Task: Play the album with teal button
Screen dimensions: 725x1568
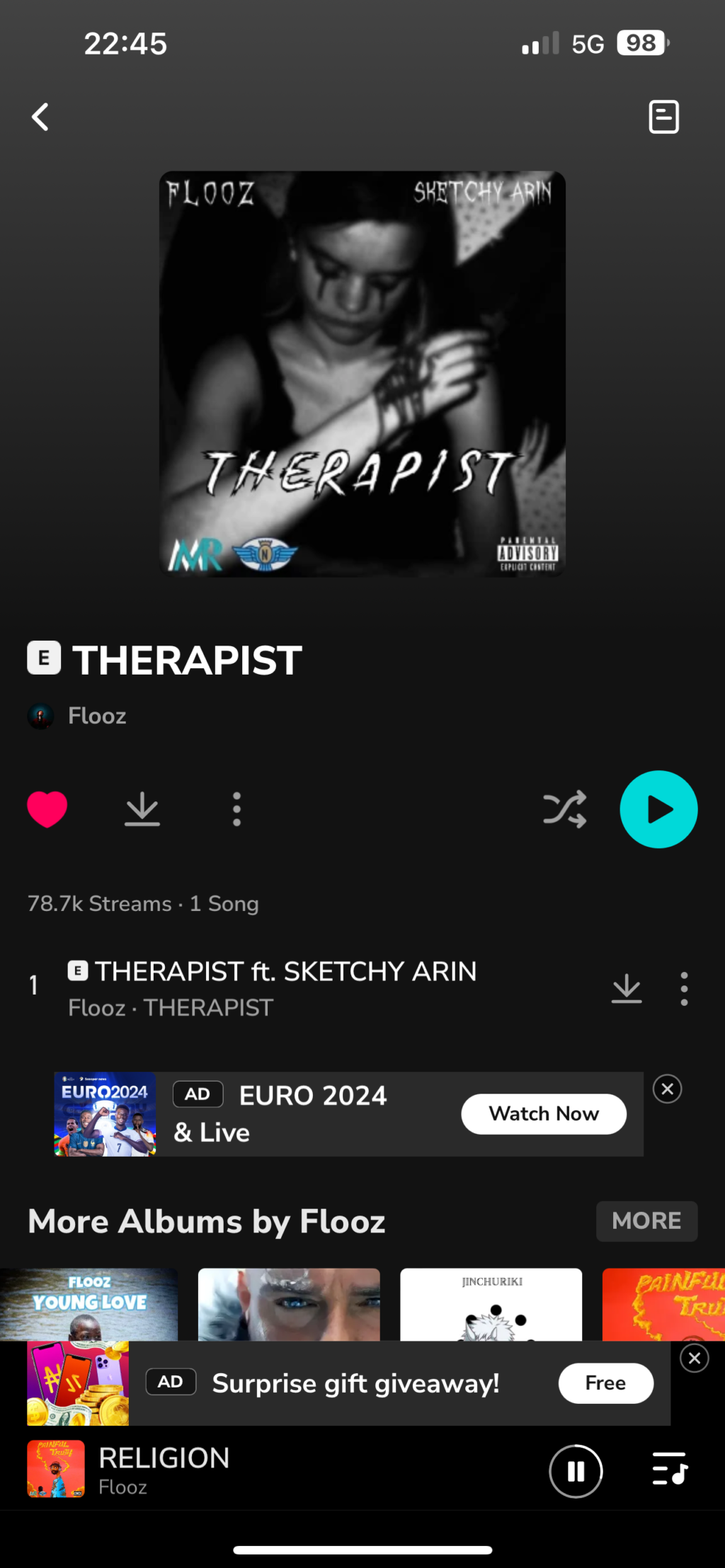Action: 658,809
